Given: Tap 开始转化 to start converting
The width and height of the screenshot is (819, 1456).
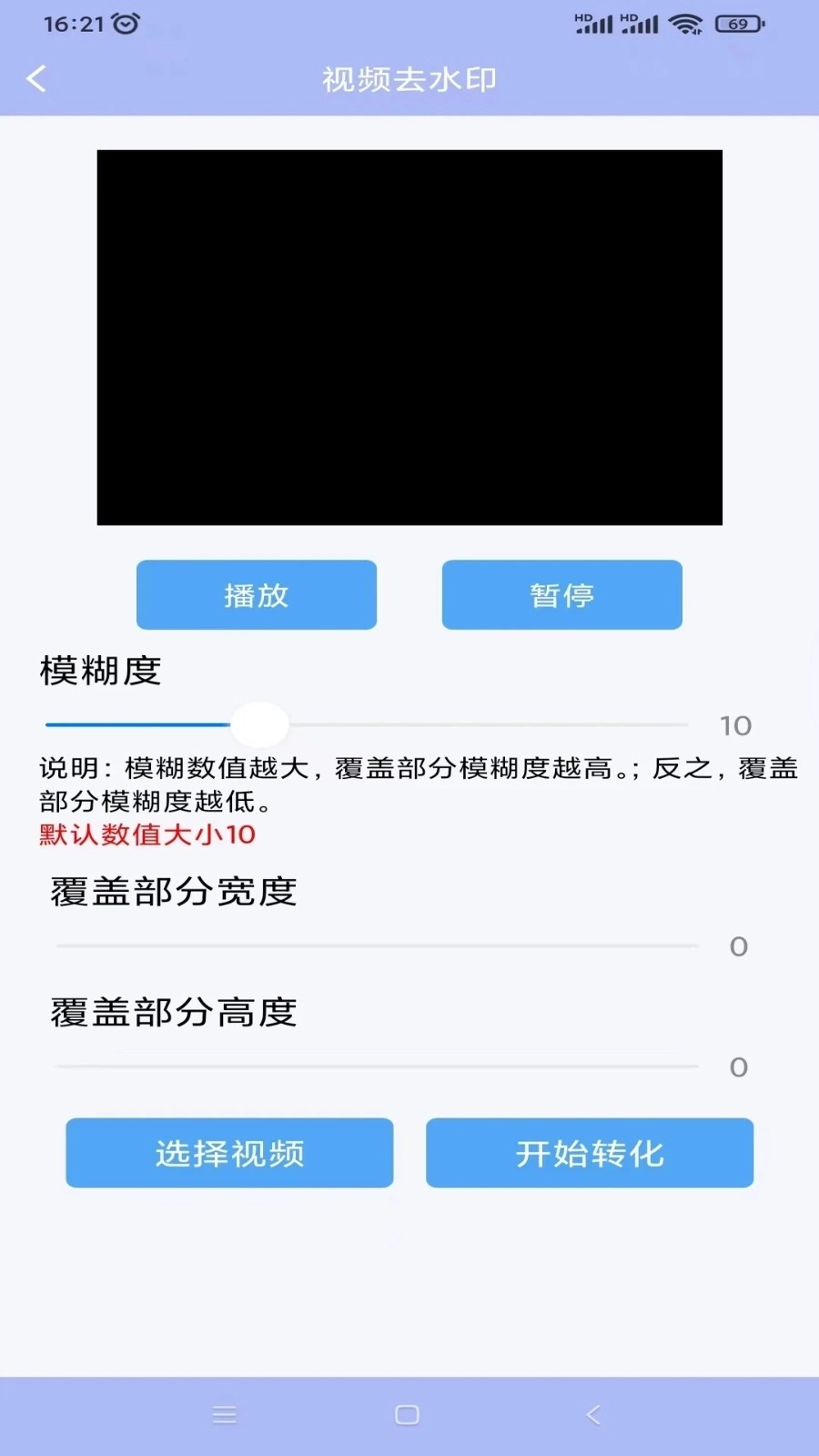Looking at the screenshot, I should tap(589, 1153).
